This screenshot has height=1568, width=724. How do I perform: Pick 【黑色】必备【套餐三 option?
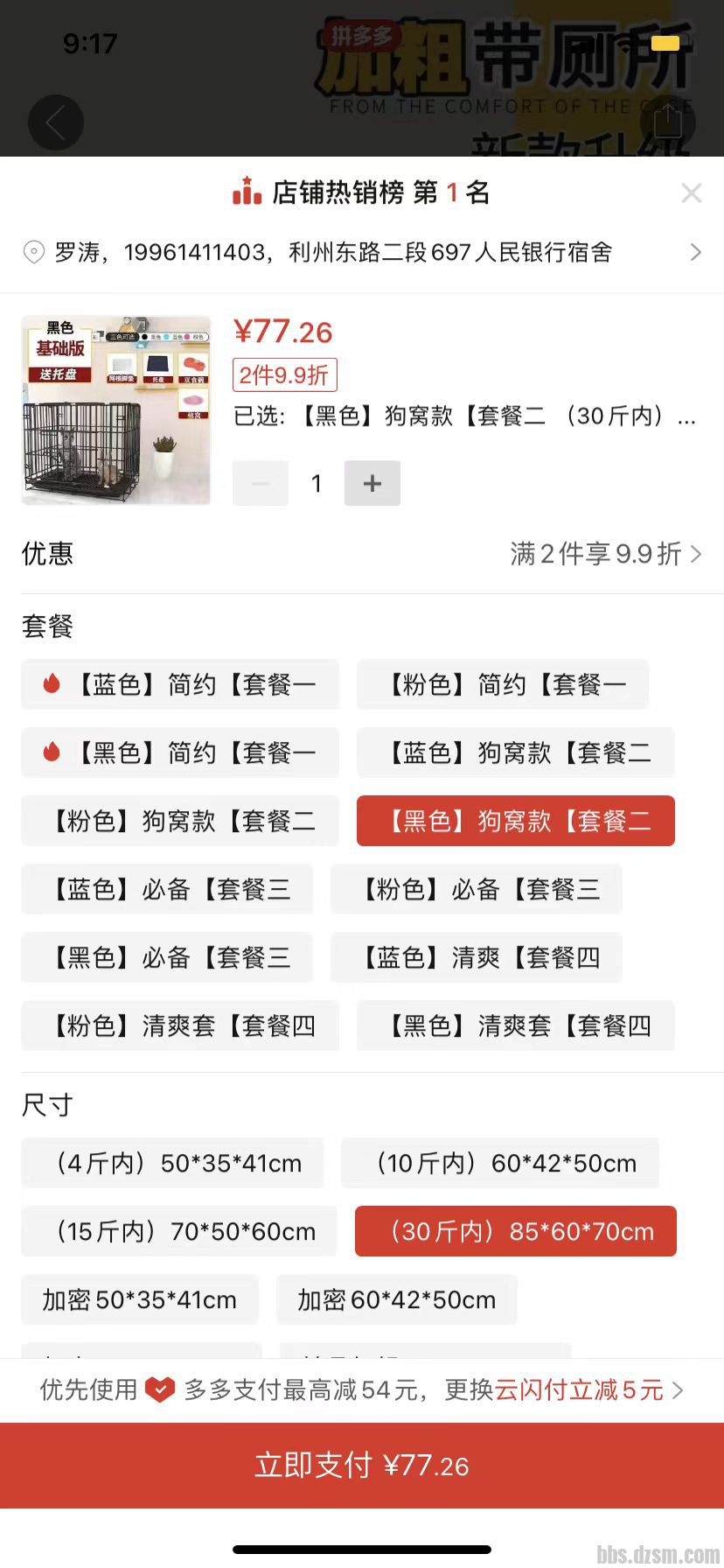click(x=167, y=957)
